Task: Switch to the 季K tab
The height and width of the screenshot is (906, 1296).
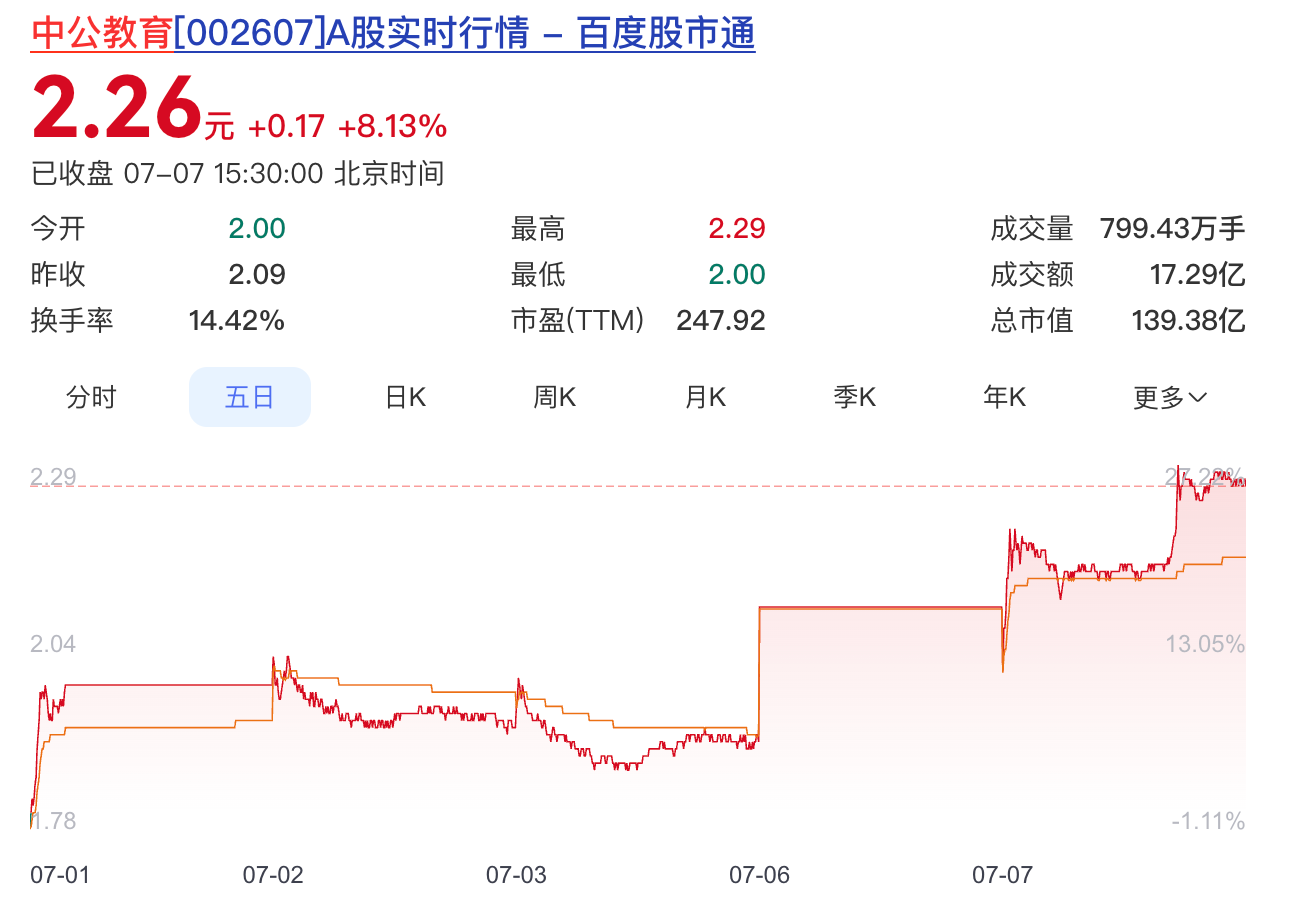Action: [855, 397]
